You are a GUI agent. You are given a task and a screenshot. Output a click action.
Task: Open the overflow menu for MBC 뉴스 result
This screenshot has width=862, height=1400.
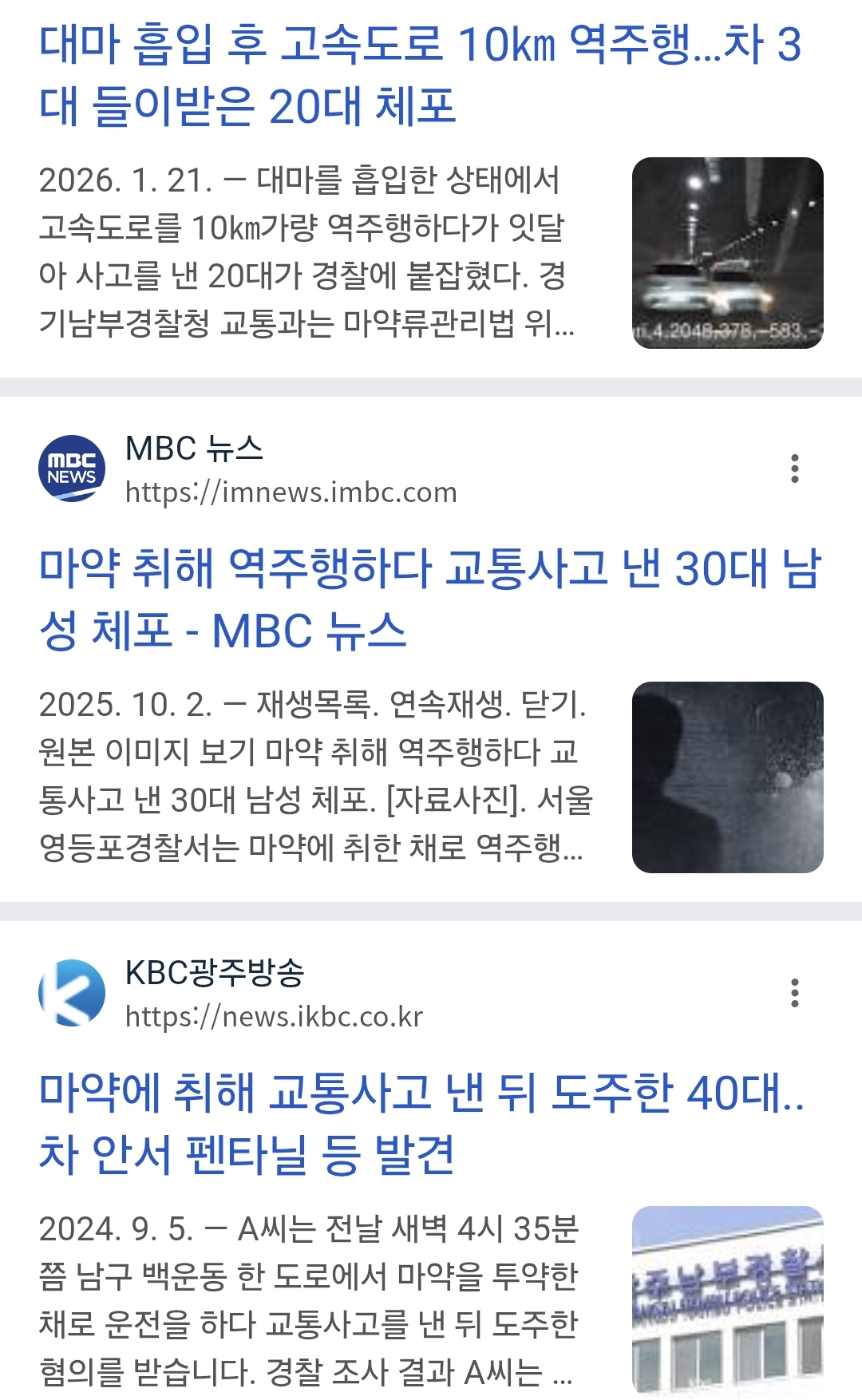pos(794,469)
